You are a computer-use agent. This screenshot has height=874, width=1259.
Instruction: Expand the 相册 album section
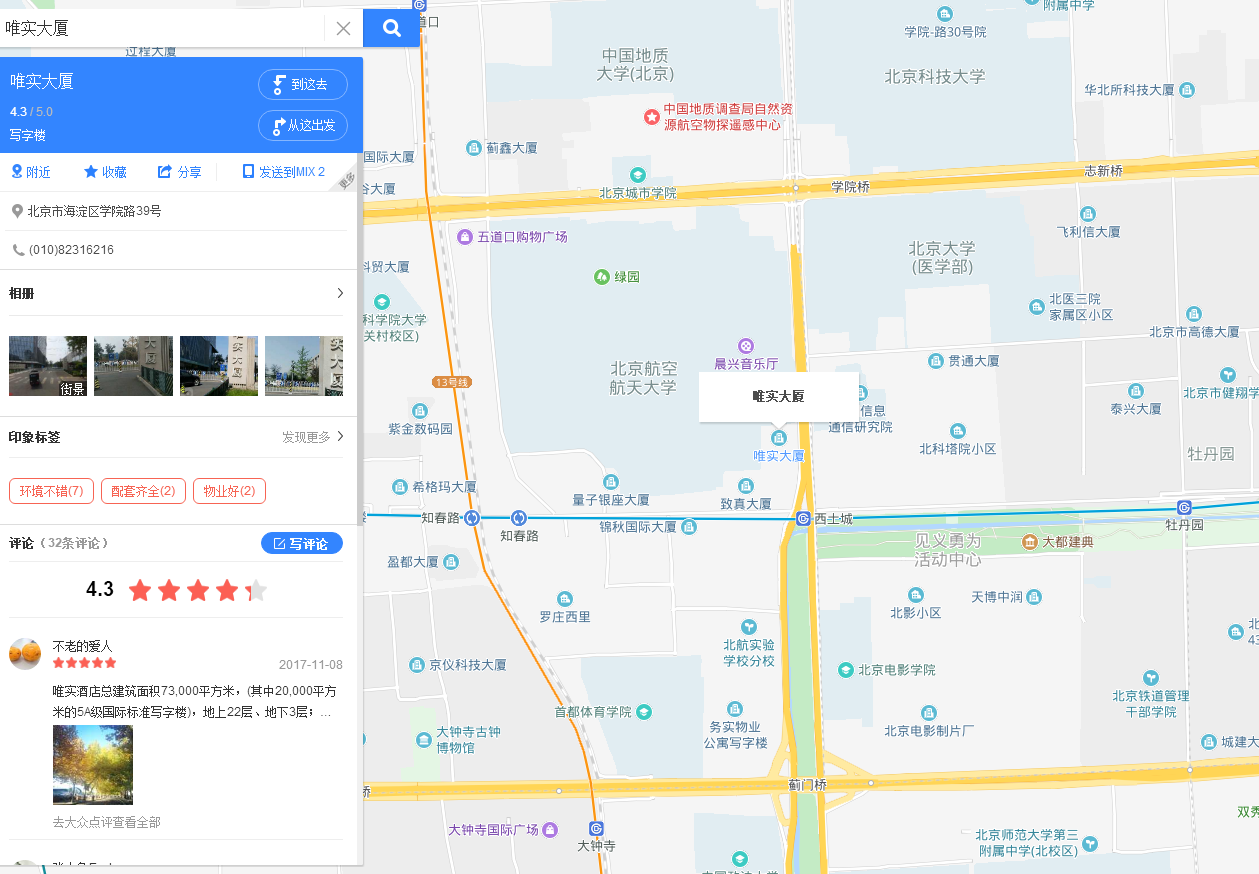click(x=340, y=293)
